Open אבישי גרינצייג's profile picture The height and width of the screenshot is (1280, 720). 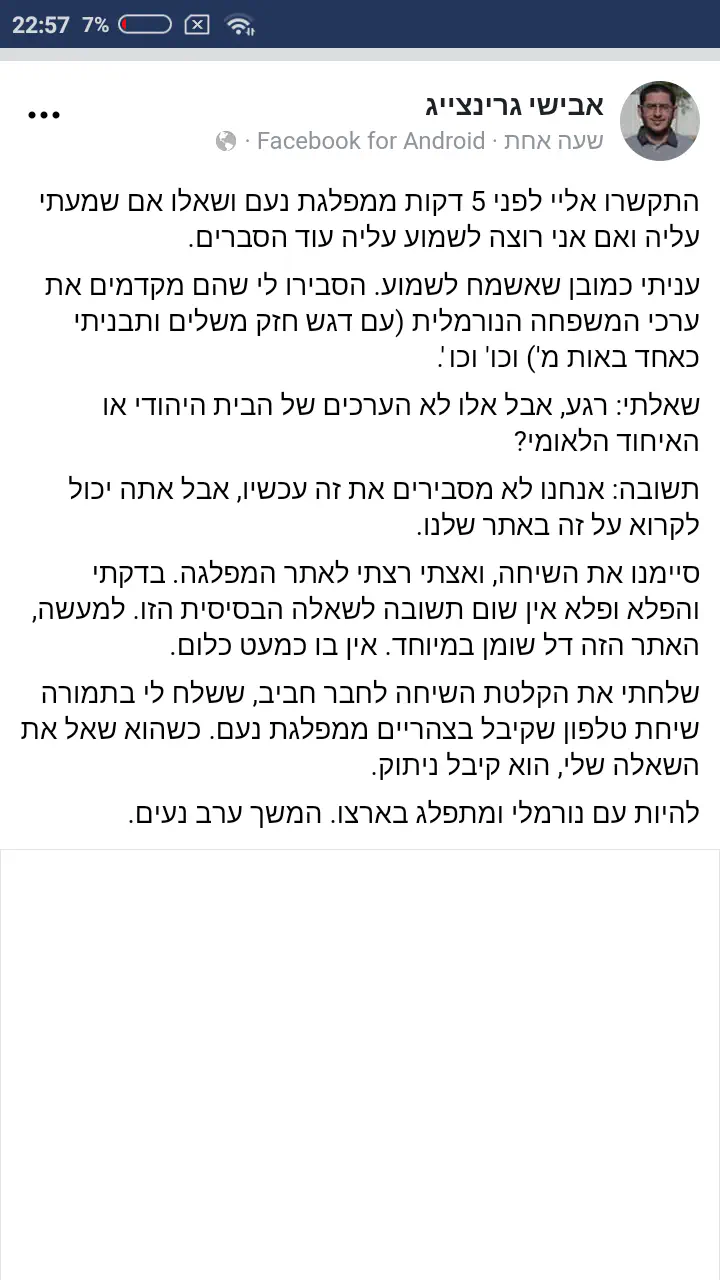(659, 122)
